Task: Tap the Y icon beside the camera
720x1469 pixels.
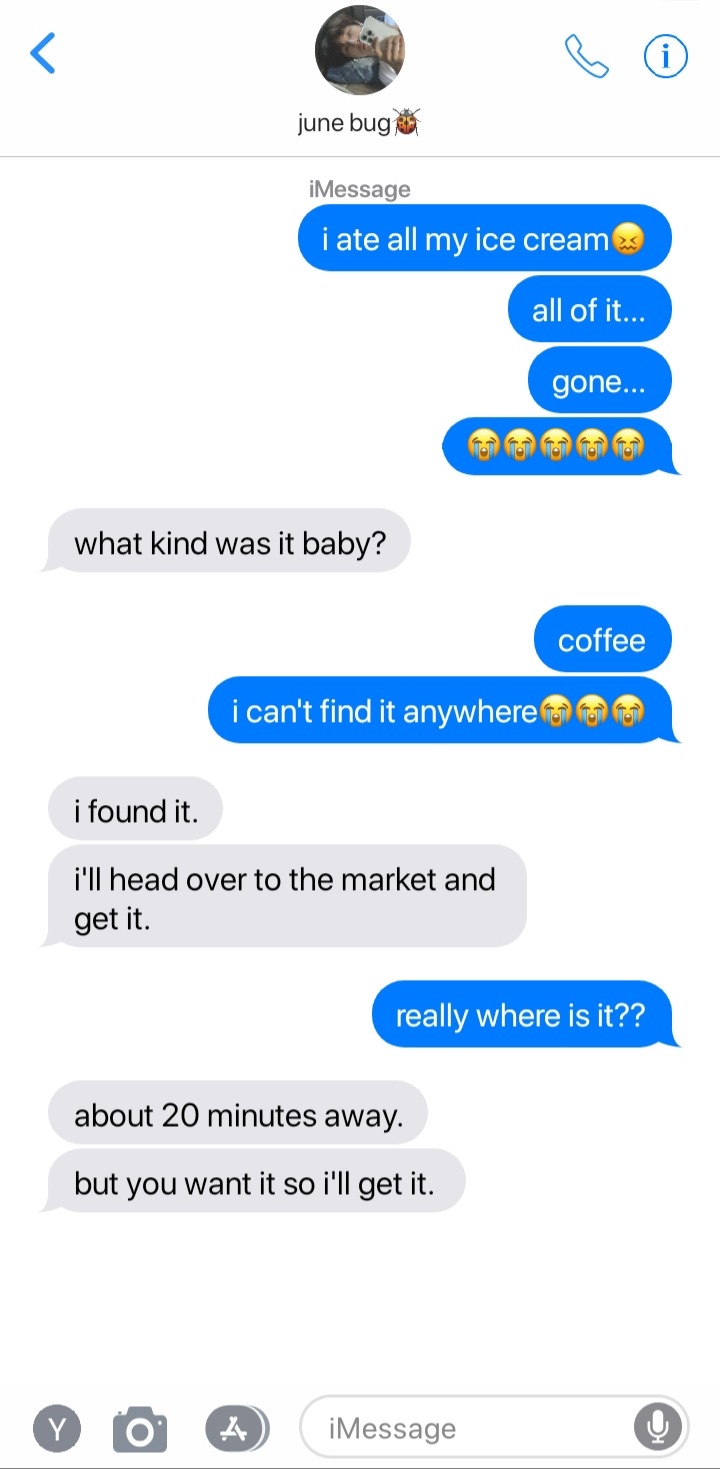Action: (59, 1429)
